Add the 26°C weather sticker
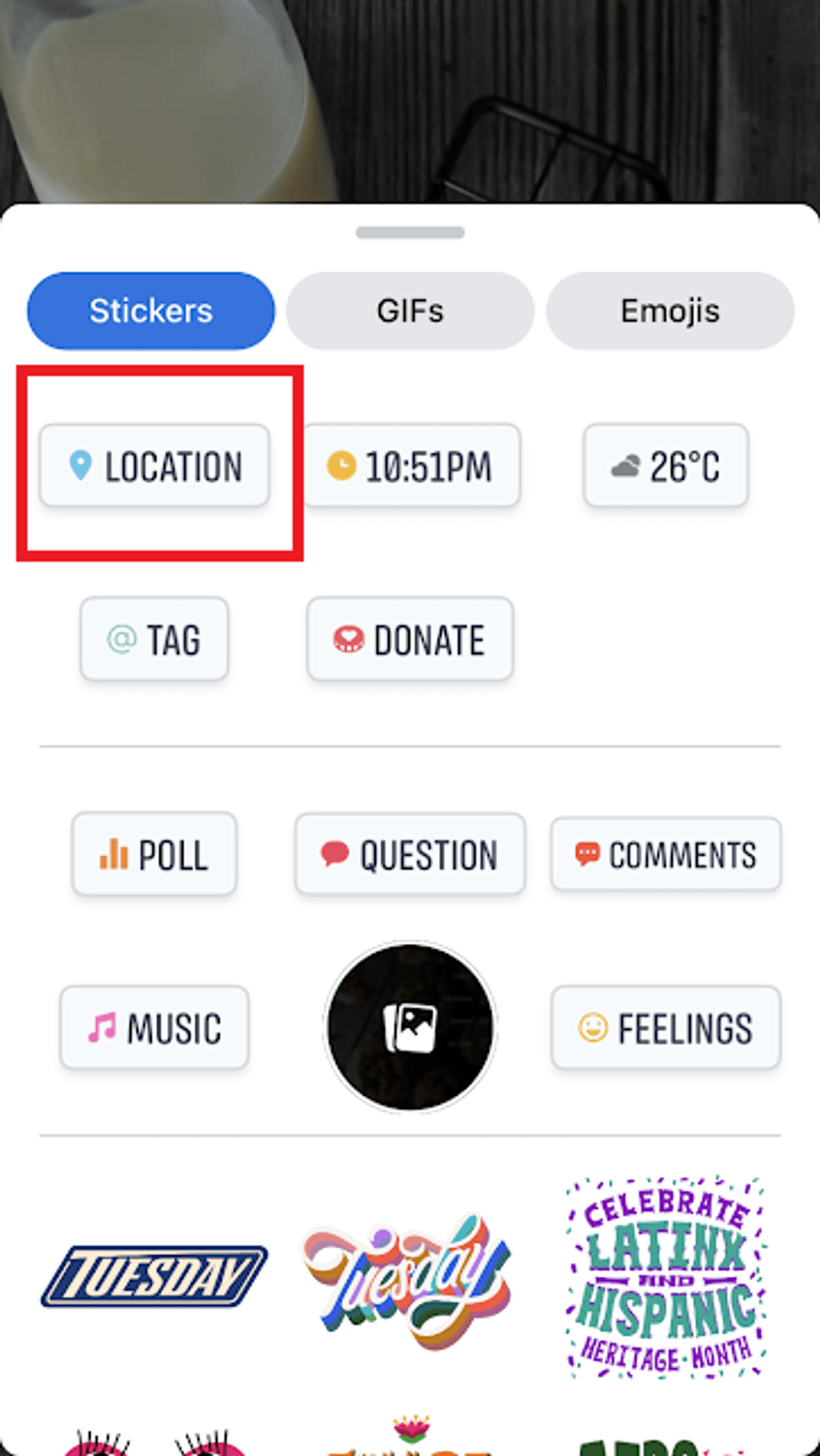Image resolution: width=820 pixels, height=1456 pixels. (666, 466)
